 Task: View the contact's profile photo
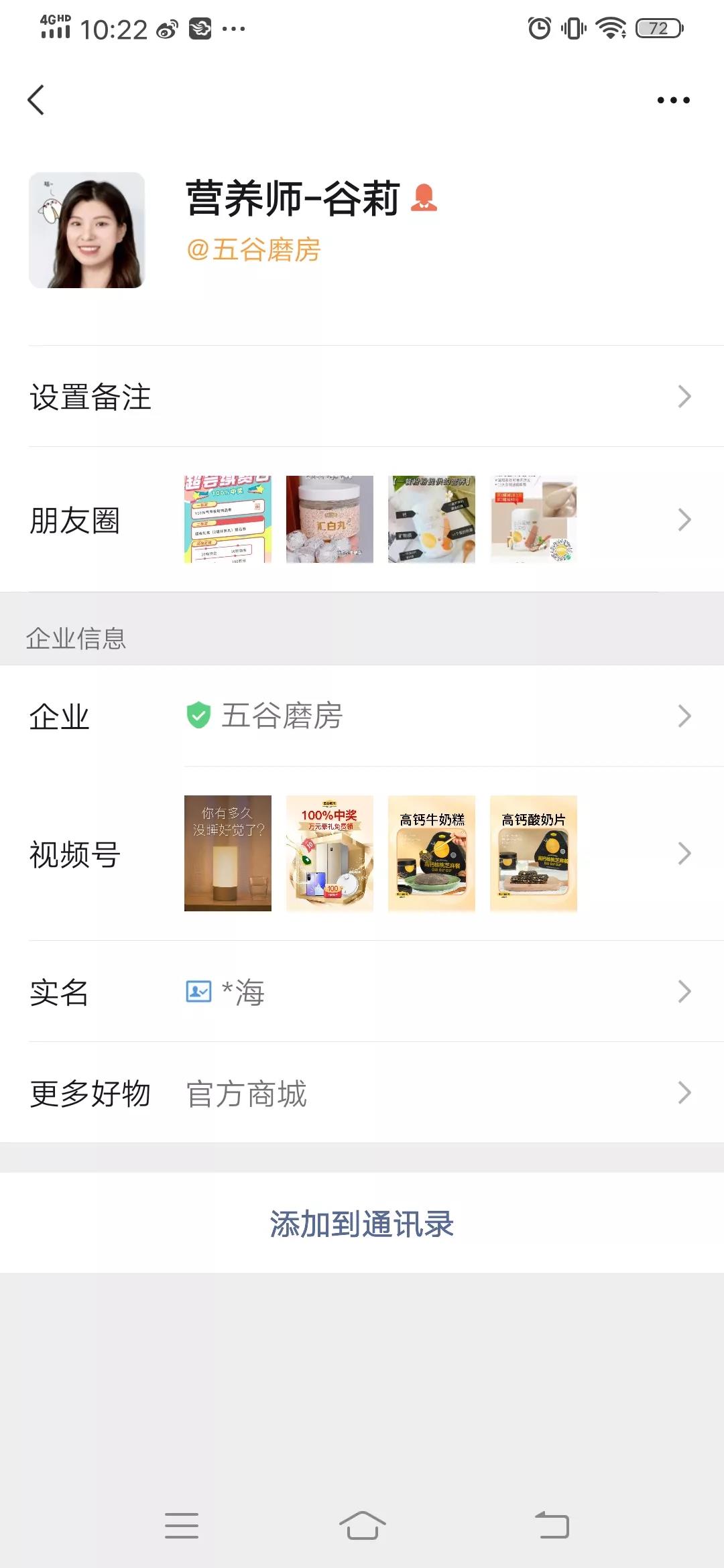click(x=86, y=231)
